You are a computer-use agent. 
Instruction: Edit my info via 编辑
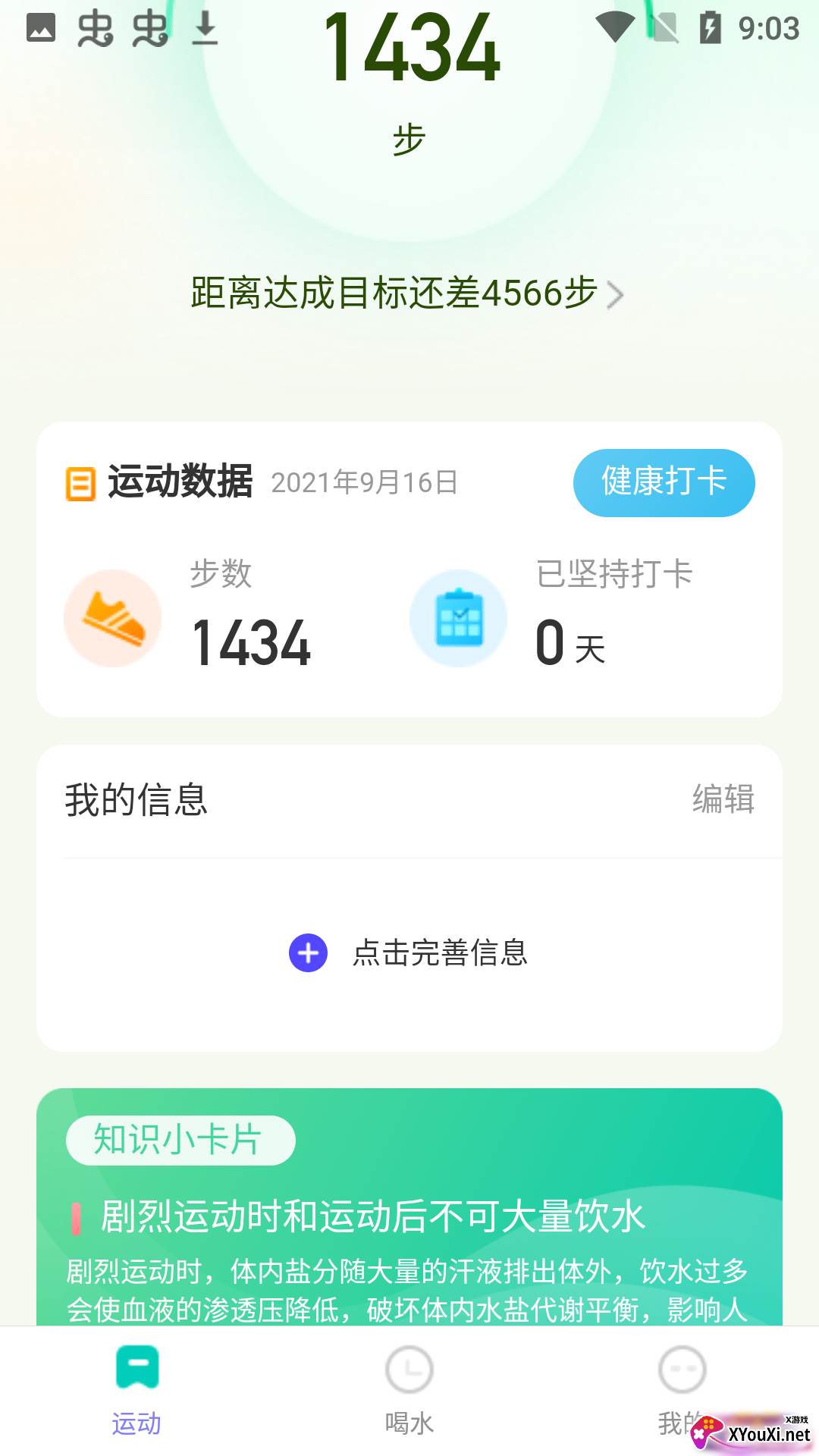click(723, 799)
